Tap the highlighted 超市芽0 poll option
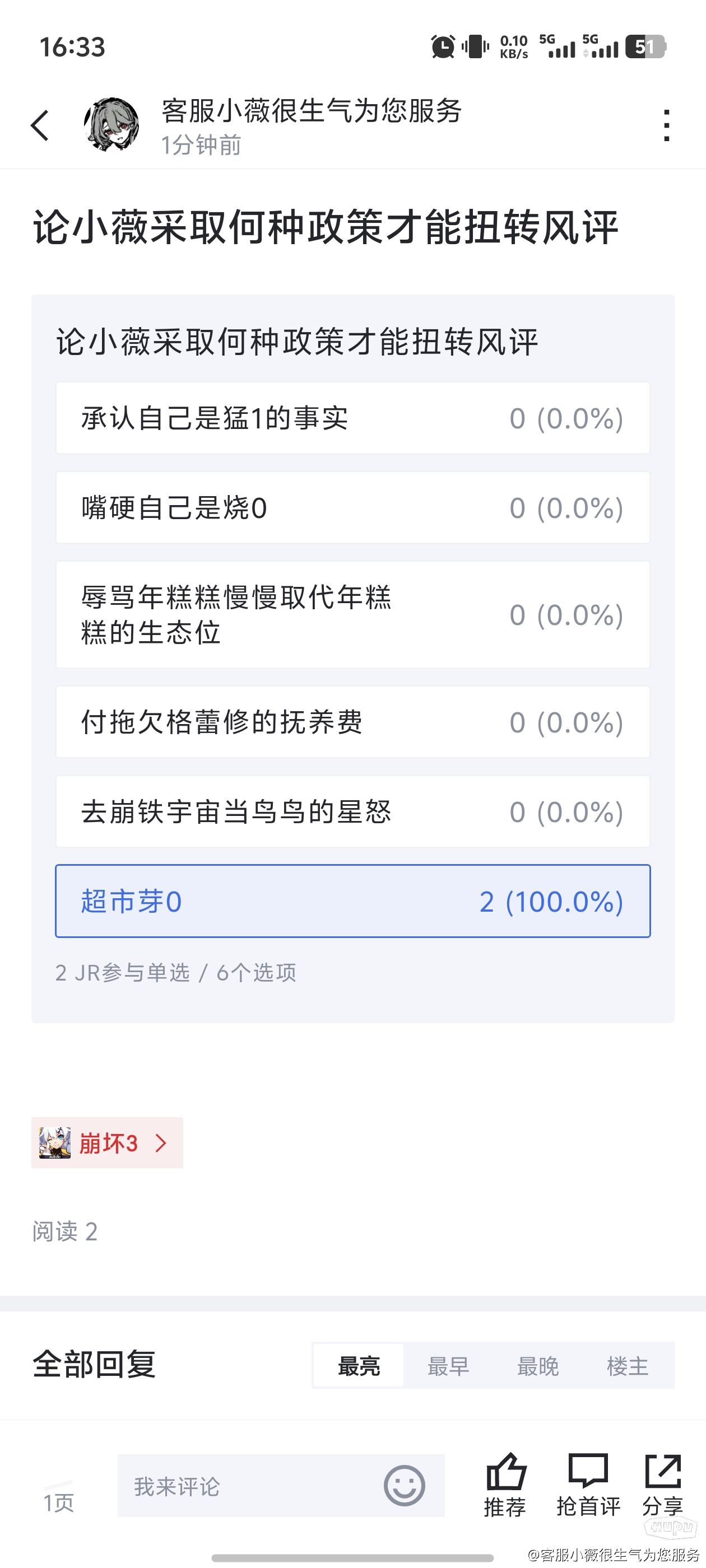Viewport: 706px width, 1568px height. point(352,901)
